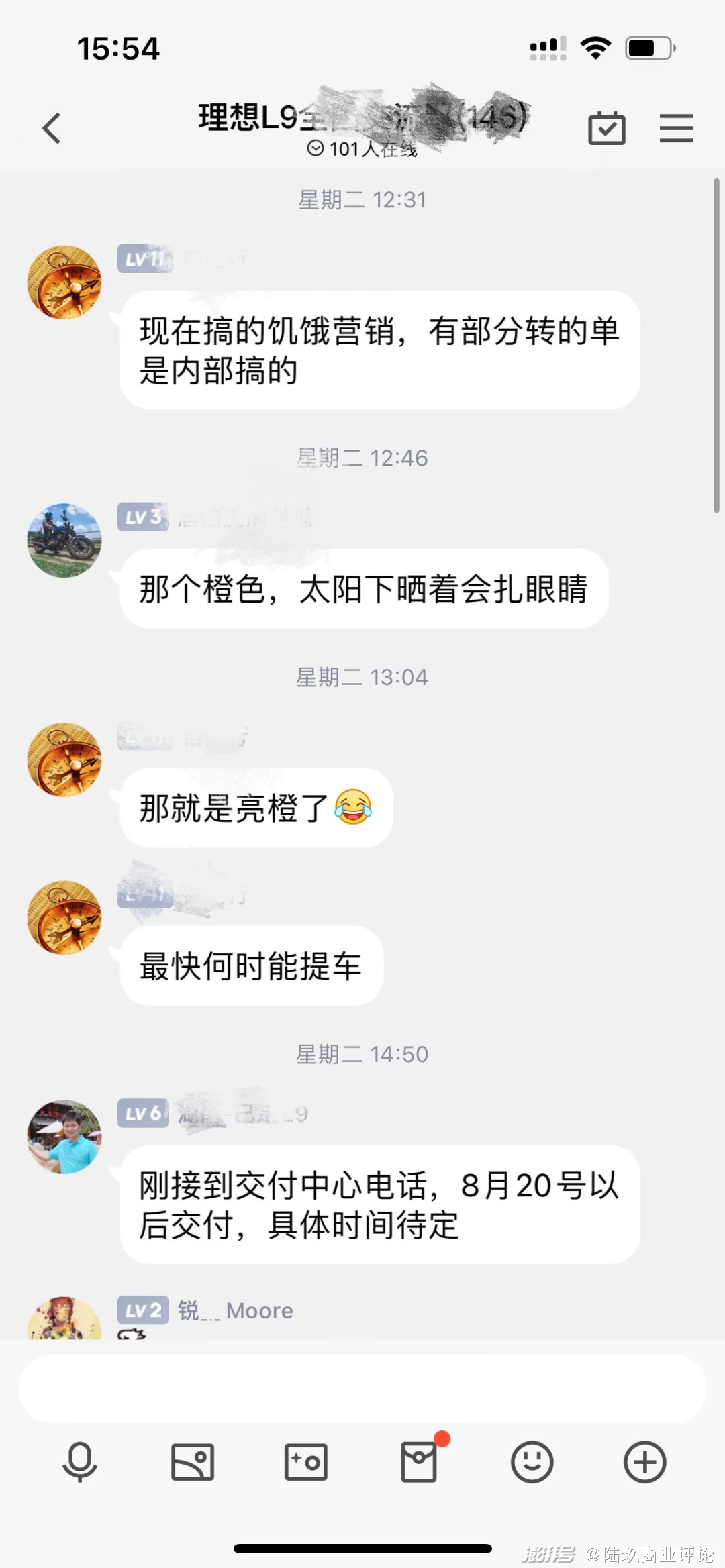
Task: Start voice input with the microphone
Action: coord(80,1461)
